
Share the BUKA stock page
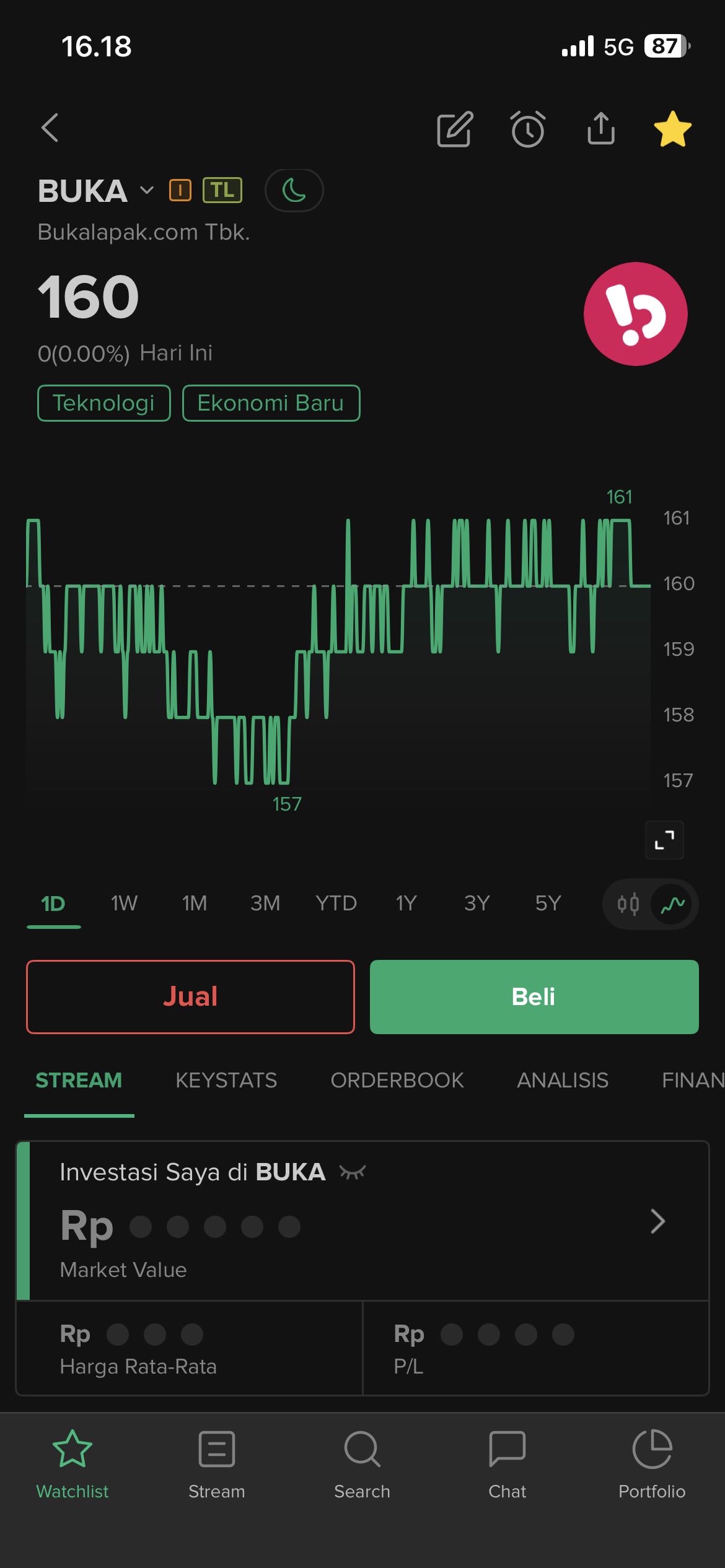coord(600,129)
